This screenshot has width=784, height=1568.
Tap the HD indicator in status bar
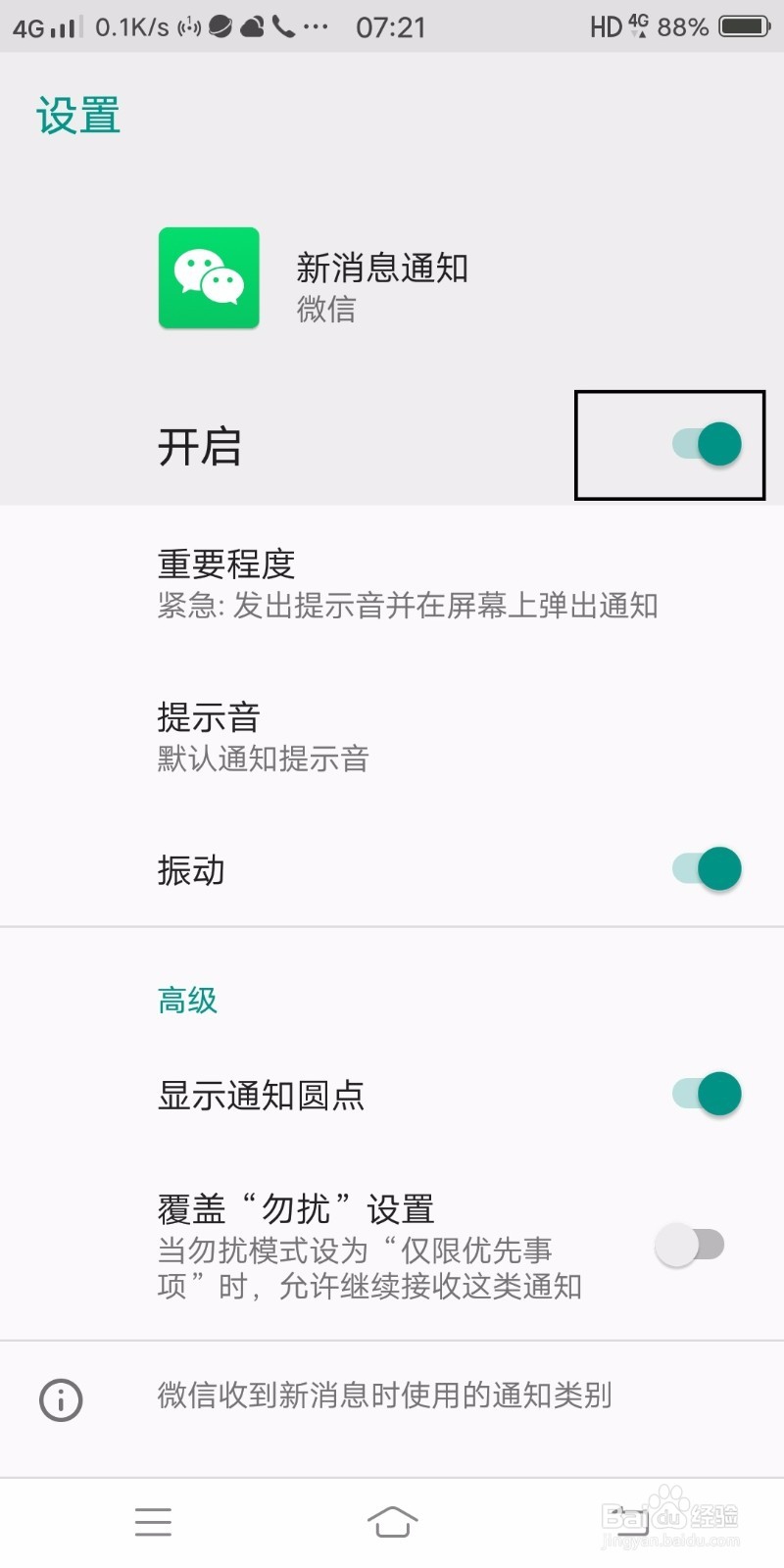pos(607,26)
